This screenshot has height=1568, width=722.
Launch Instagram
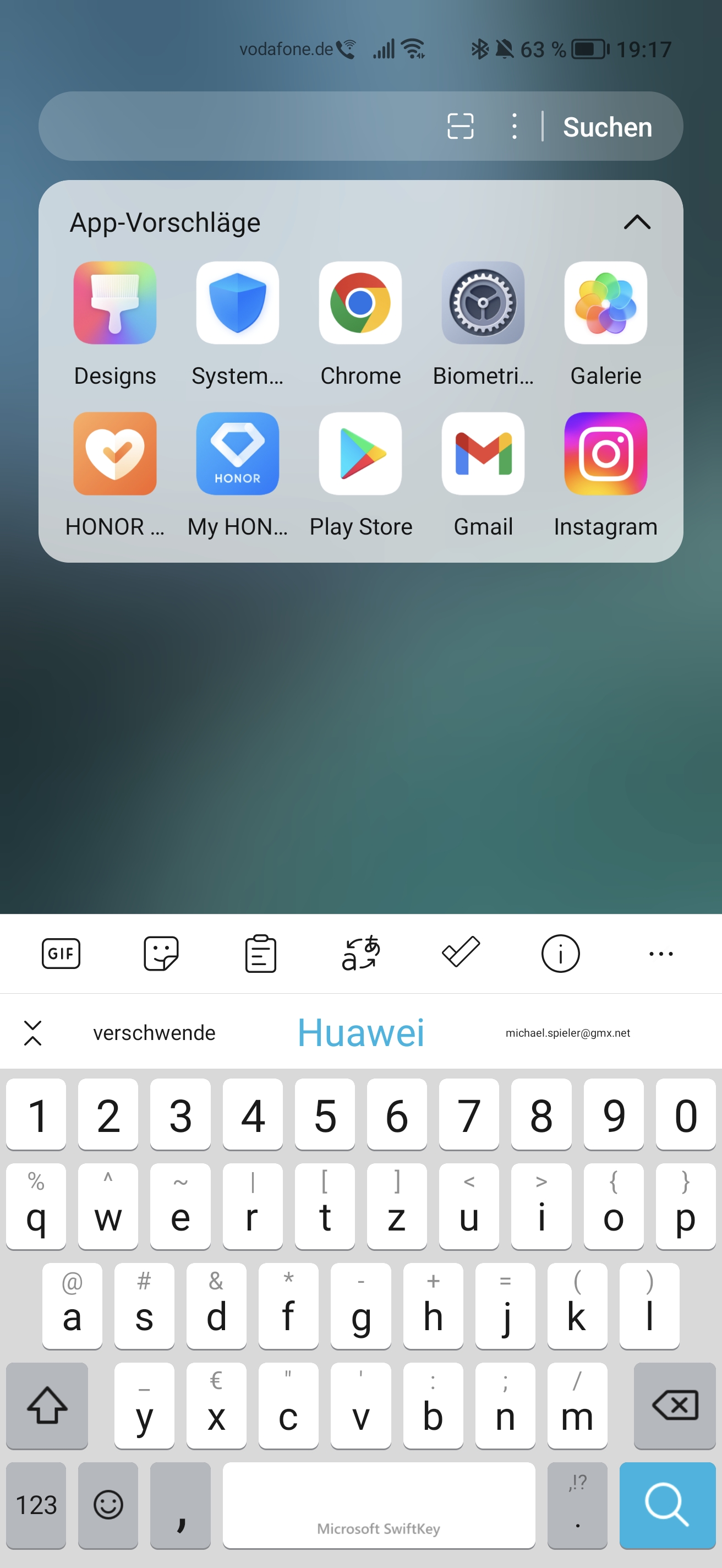pos(606,454)
